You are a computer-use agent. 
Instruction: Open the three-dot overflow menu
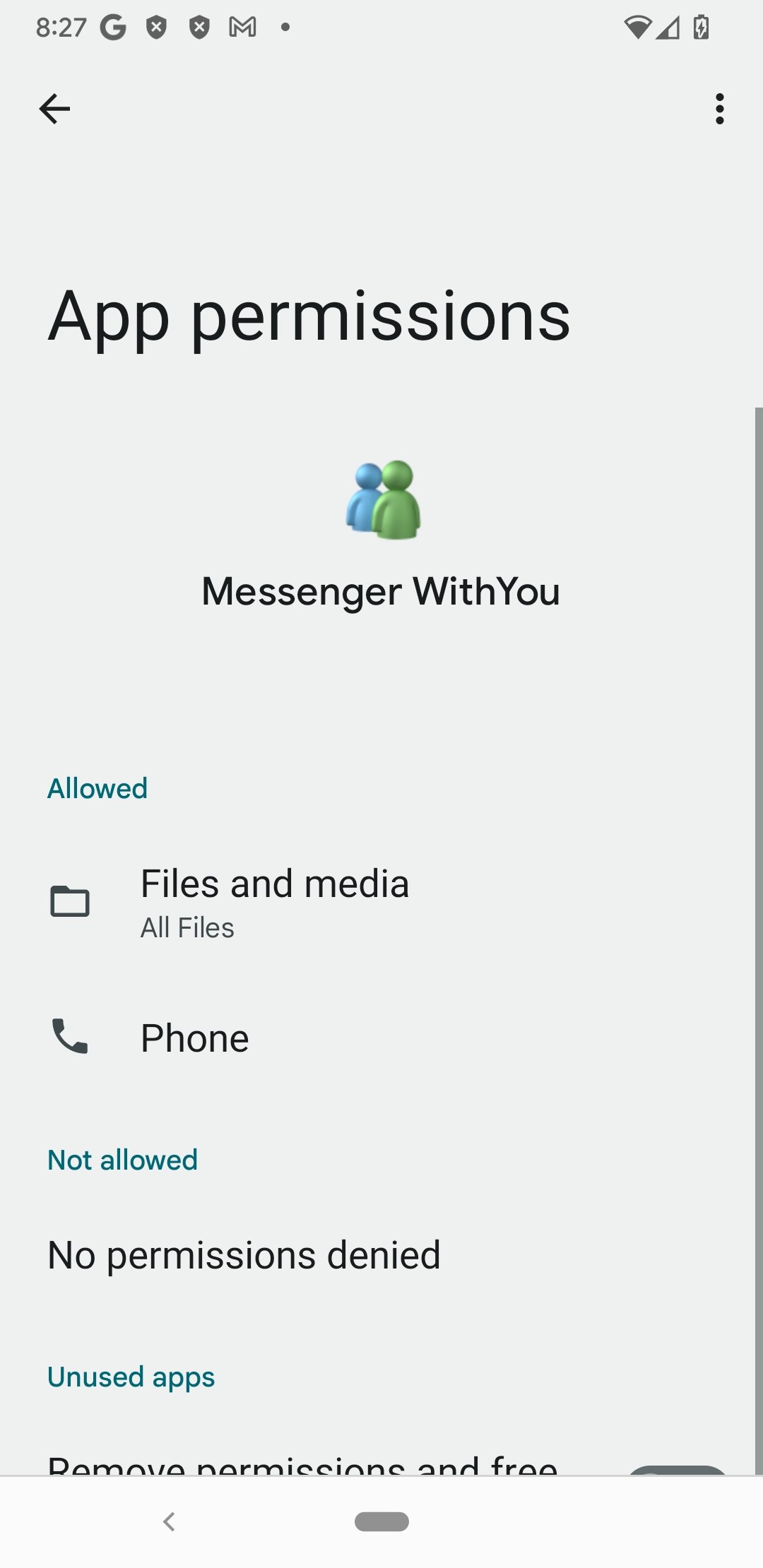(719, 109)
